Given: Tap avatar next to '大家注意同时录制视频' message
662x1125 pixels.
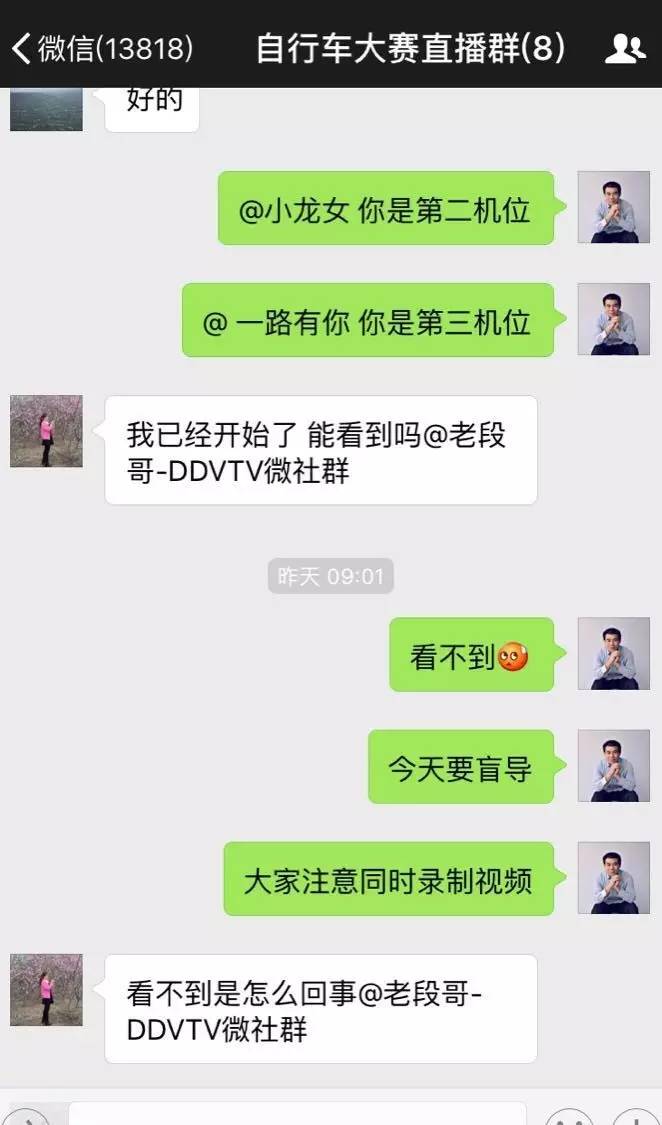Looking at the screenshot, I should click(613, 877).
